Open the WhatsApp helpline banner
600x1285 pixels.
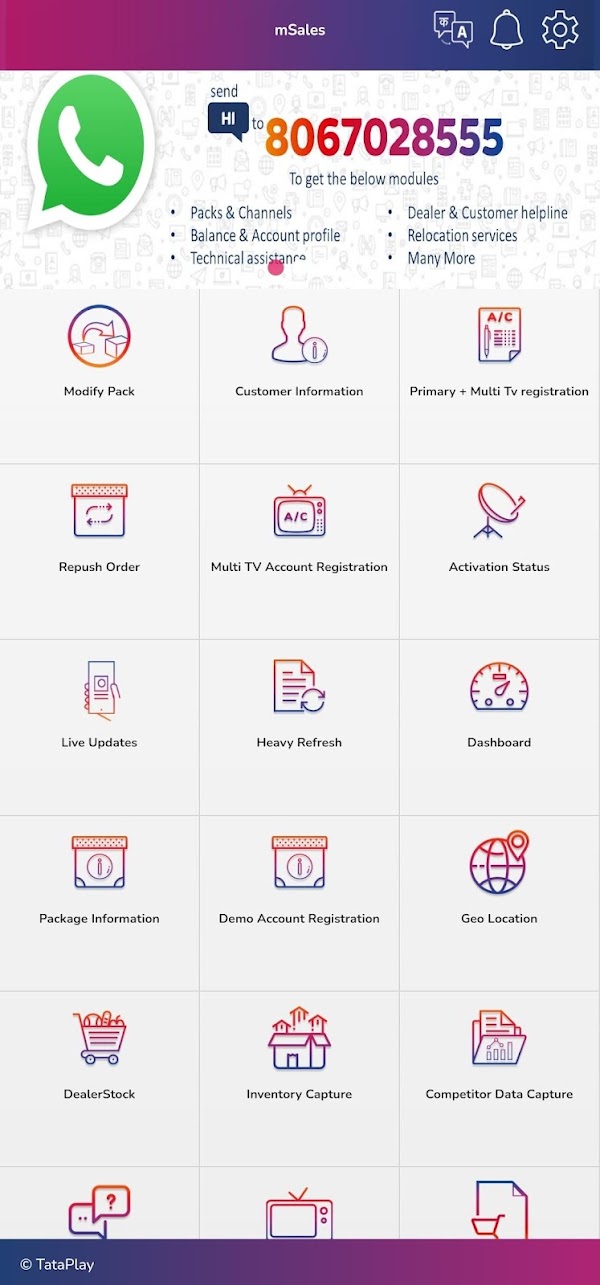pos(300,180)
